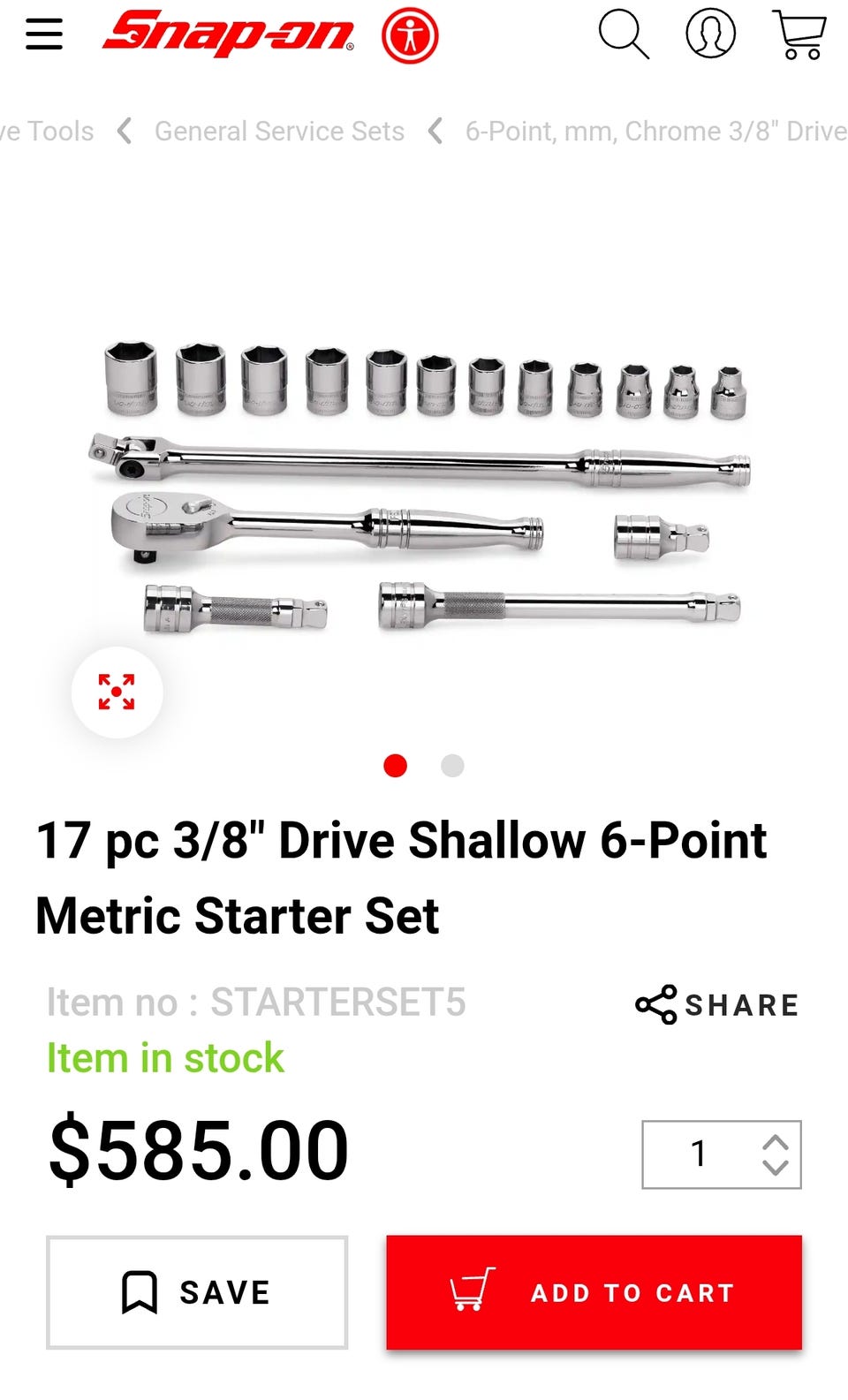
Task: Expand product image to fullscreen
Action: coord(117,692)
